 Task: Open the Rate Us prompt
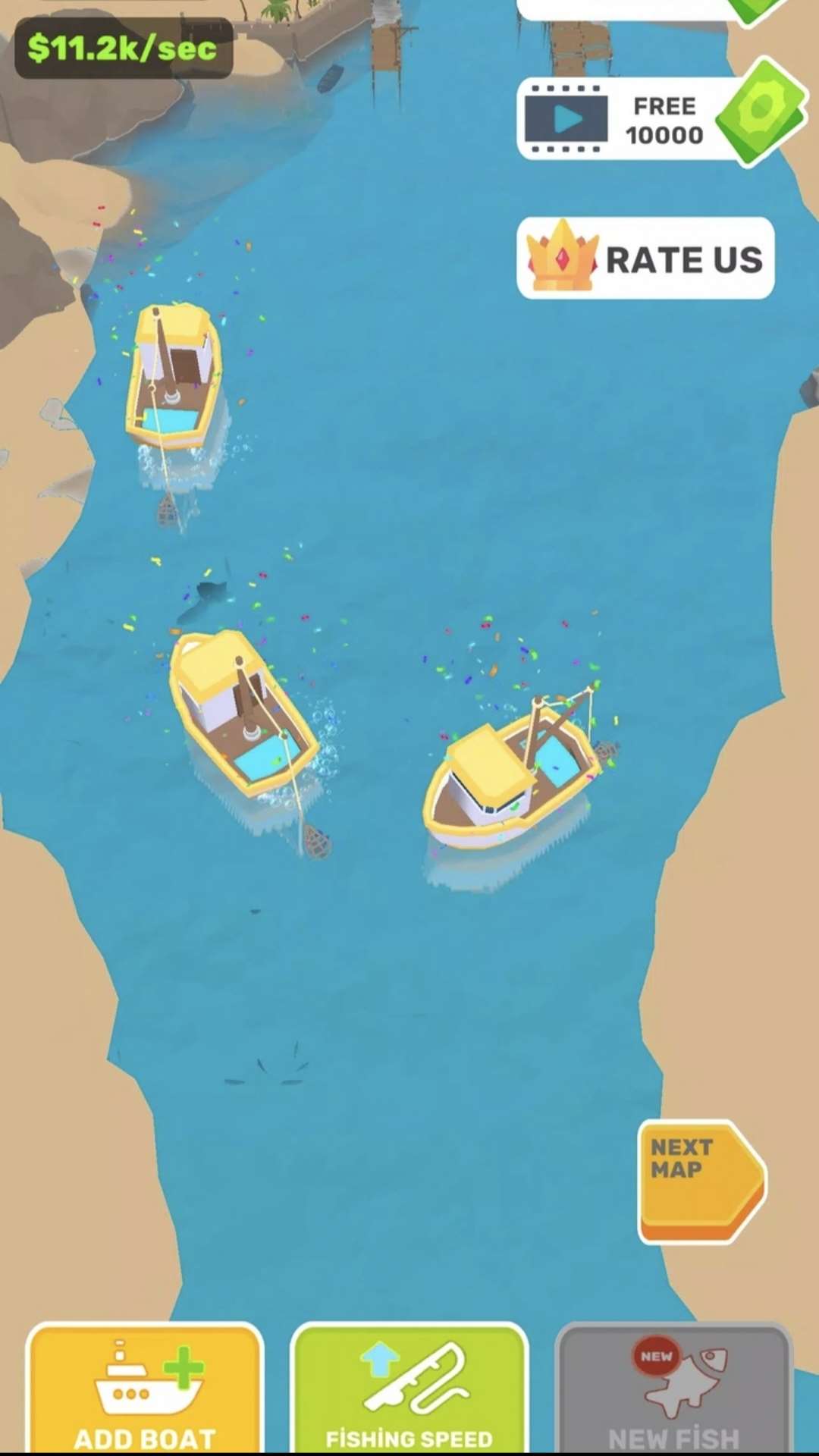[645, 259]
